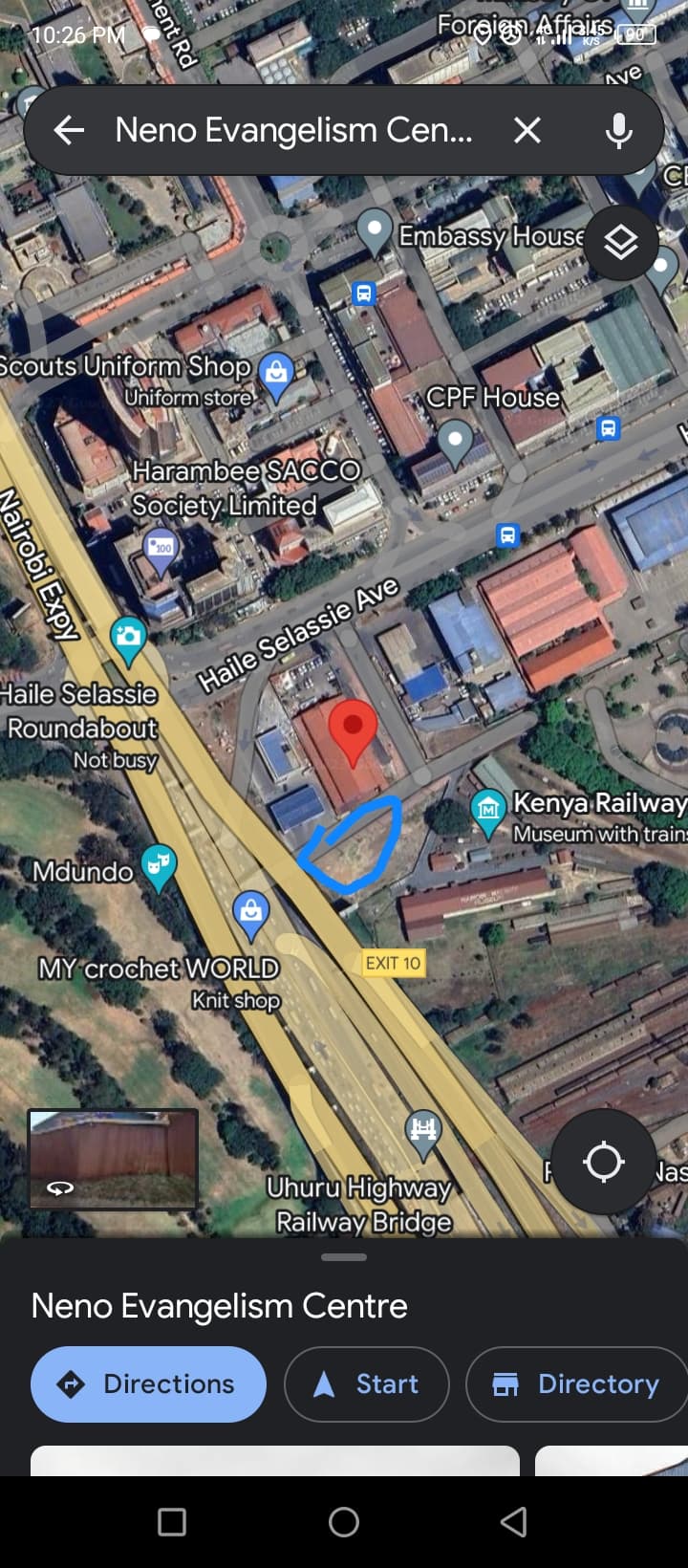The width and height of the screenshot is (688, 1568).
Task: Select the Haile Selassie Roundabout marker
Action: (128, 638)
